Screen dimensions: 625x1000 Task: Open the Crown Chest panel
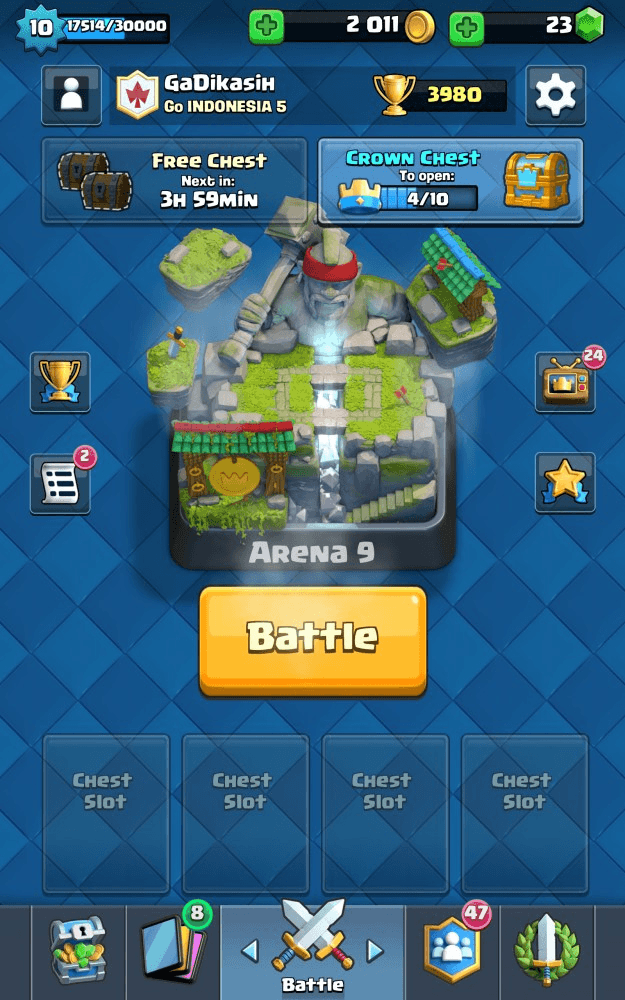(x=450, y=180)
